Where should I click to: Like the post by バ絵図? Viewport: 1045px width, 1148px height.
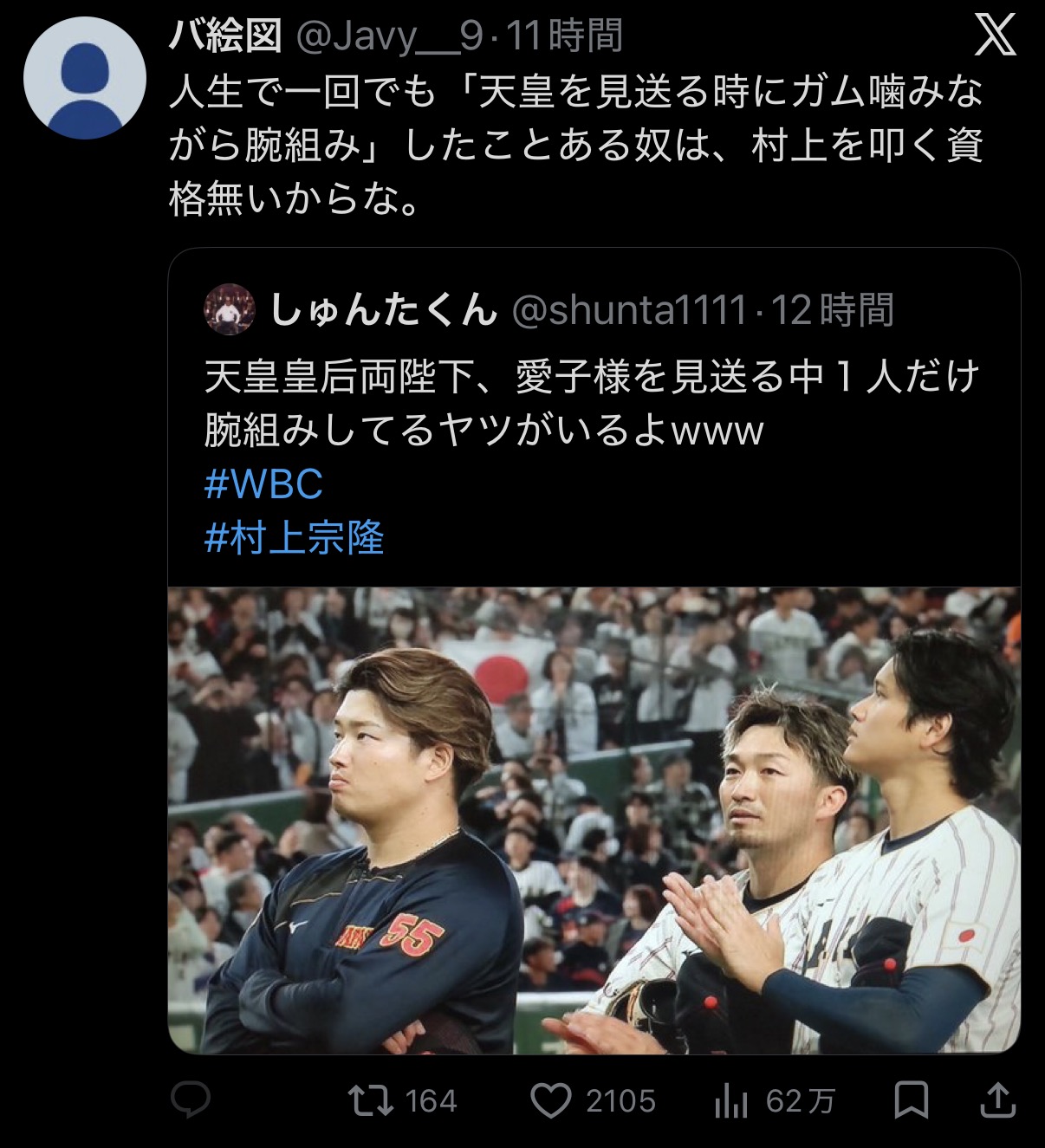pyautogui.click(x=551, y=1100)
